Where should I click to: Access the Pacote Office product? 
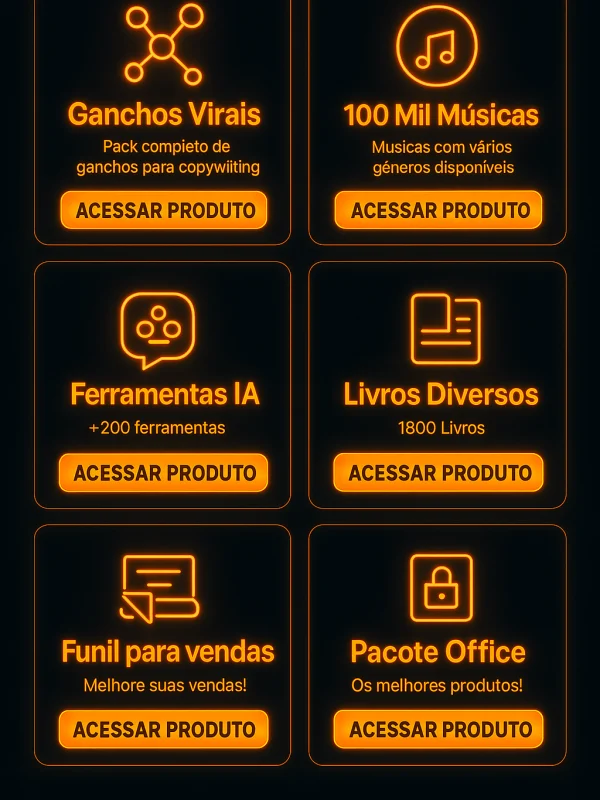(x=439, y=730)
